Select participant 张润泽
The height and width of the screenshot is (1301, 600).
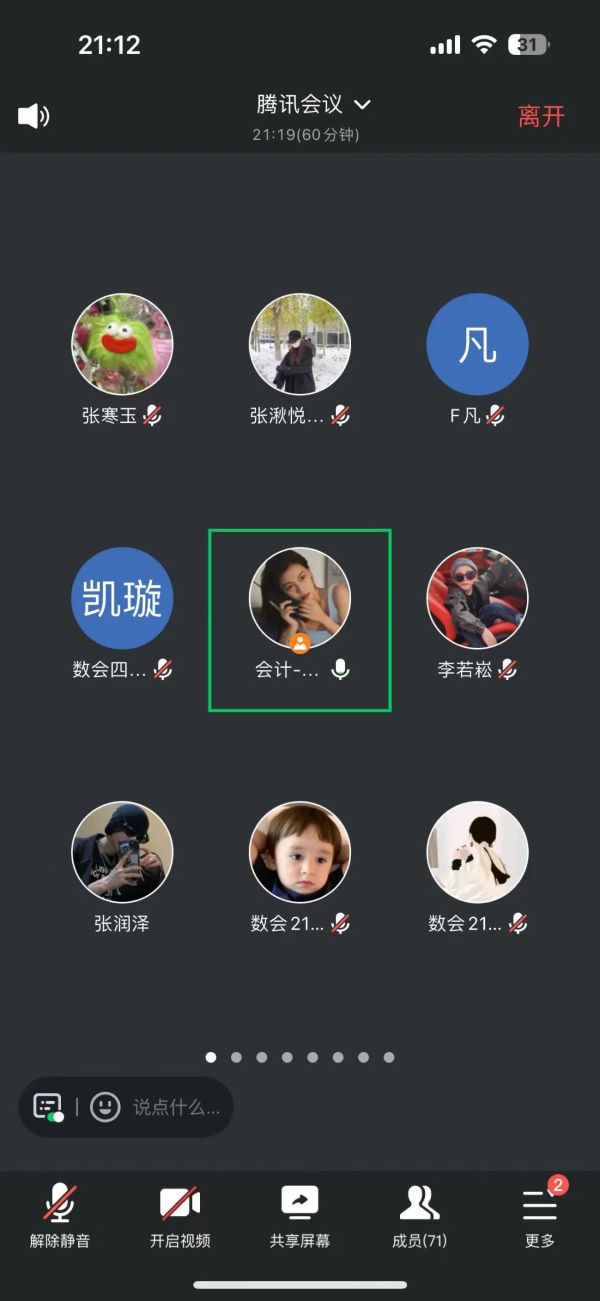122,852
